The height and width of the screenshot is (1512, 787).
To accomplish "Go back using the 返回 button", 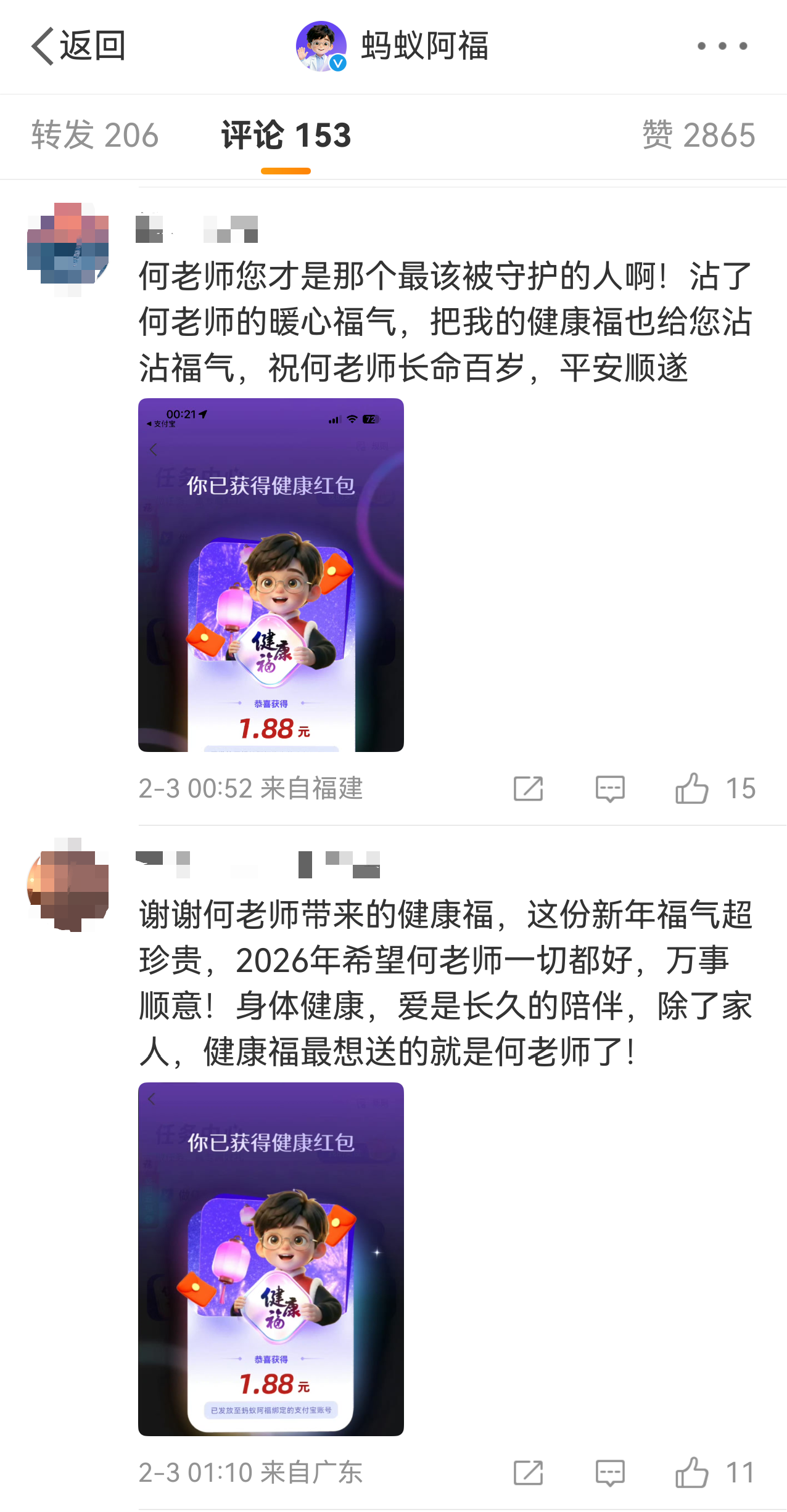I will 78,46.
